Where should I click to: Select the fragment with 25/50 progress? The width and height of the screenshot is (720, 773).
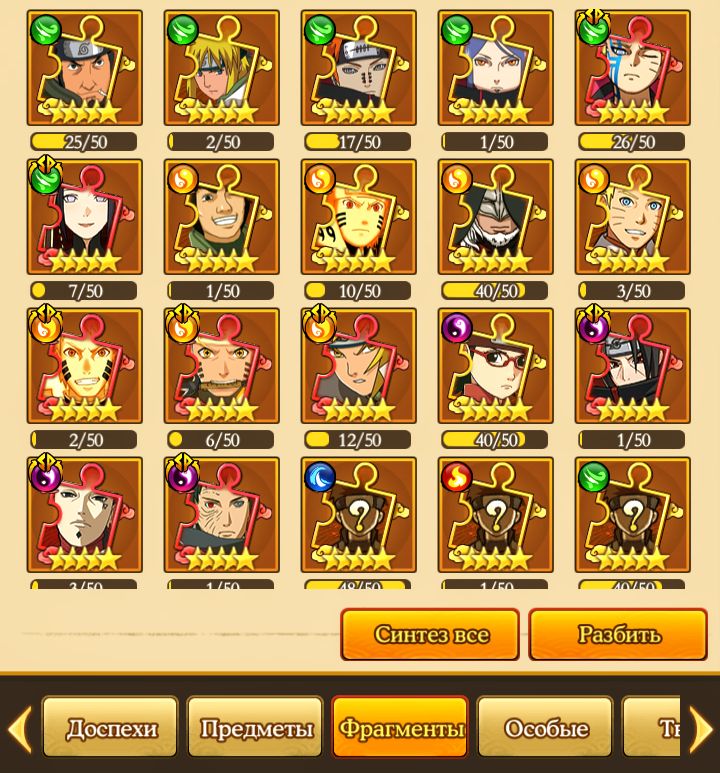coord(85,68)
